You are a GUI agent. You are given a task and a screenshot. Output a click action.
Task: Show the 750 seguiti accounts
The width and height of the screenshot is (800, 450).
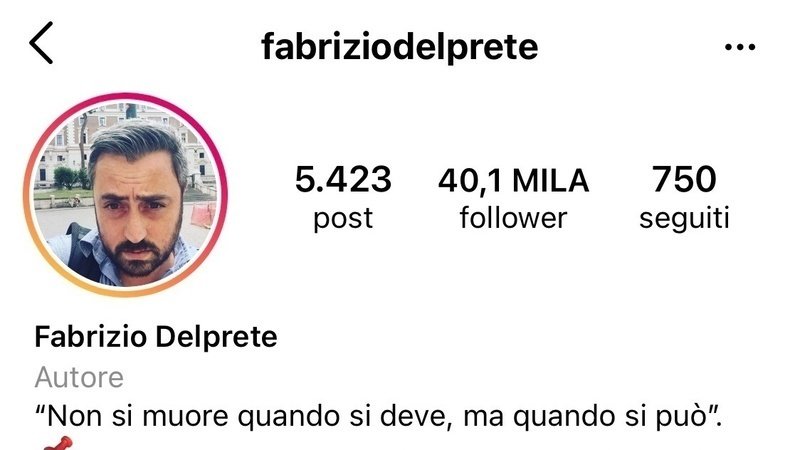coord(684,197)
